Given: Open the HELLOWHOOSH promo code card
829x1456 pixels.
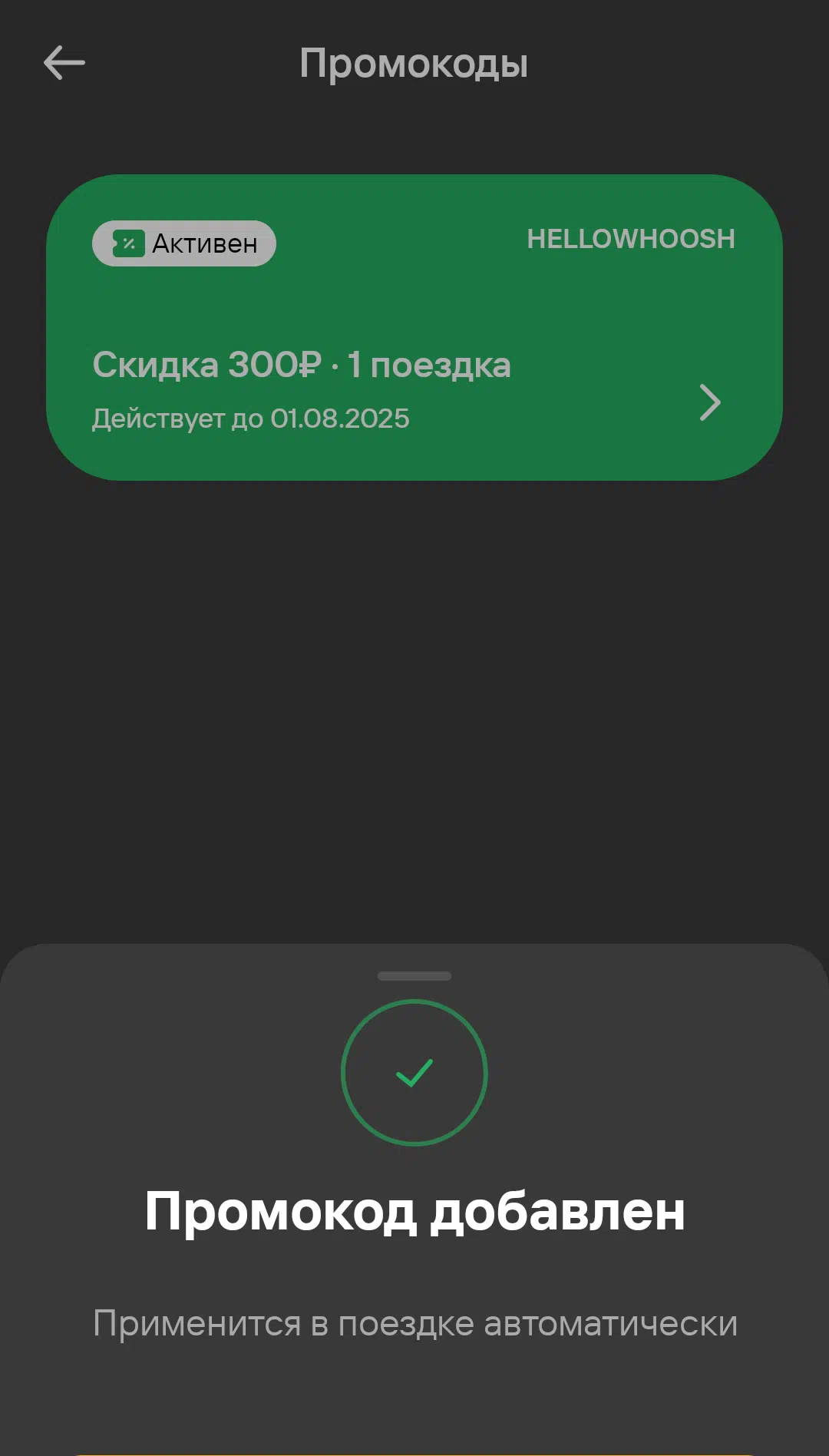Looking at the screenshot, I should click(414, 328).
